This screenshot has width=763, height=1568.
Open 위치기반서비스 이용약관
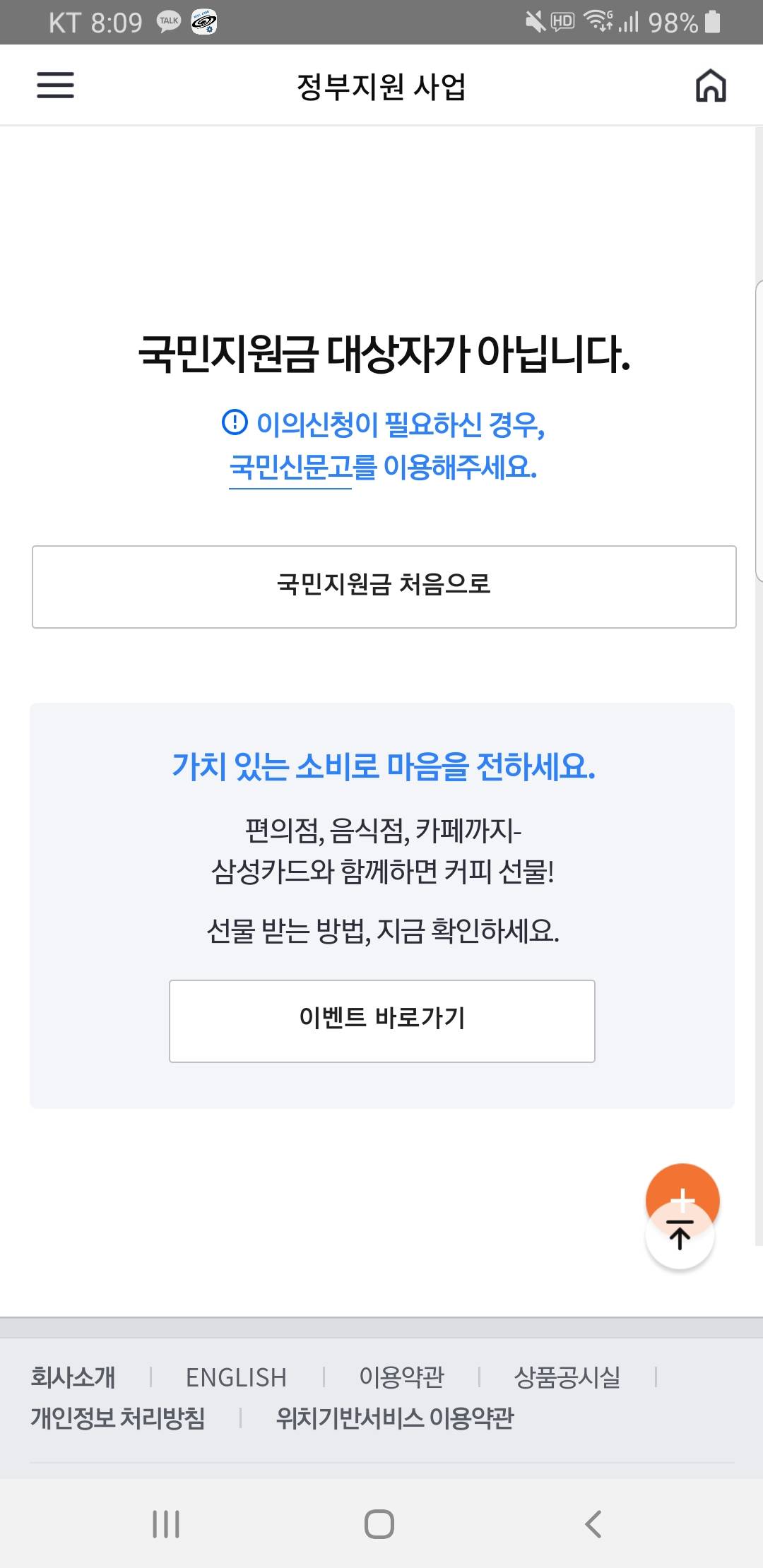tap(394, 1418)
